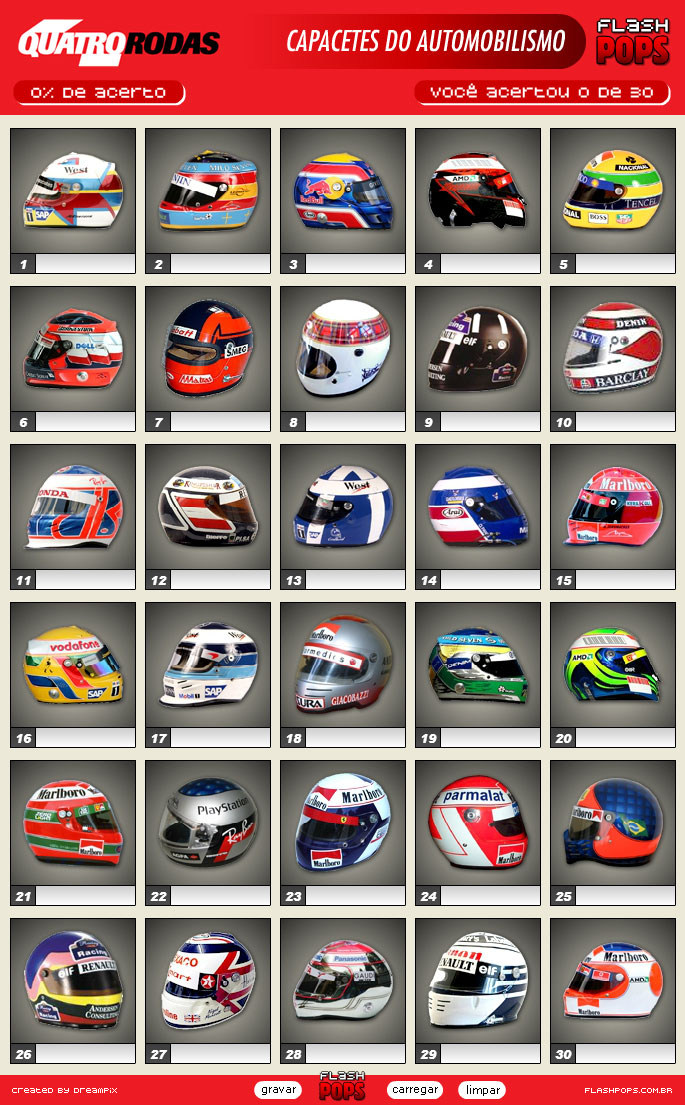Select answer field for helmet 7
The height and width of the screenshot is (1105, 685).
pos(220,422)
